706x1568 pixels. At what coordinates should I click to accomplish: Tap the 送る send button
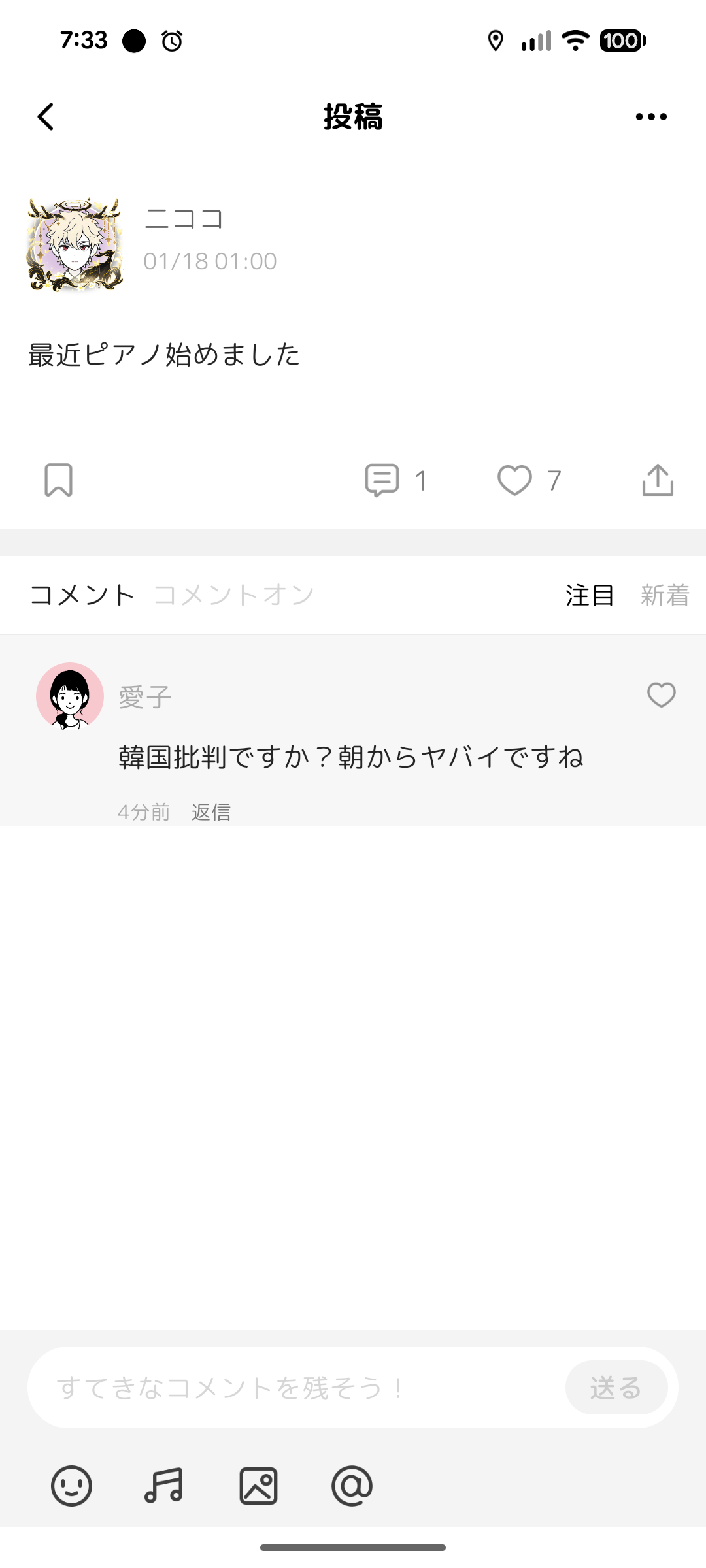(616, 1388)
